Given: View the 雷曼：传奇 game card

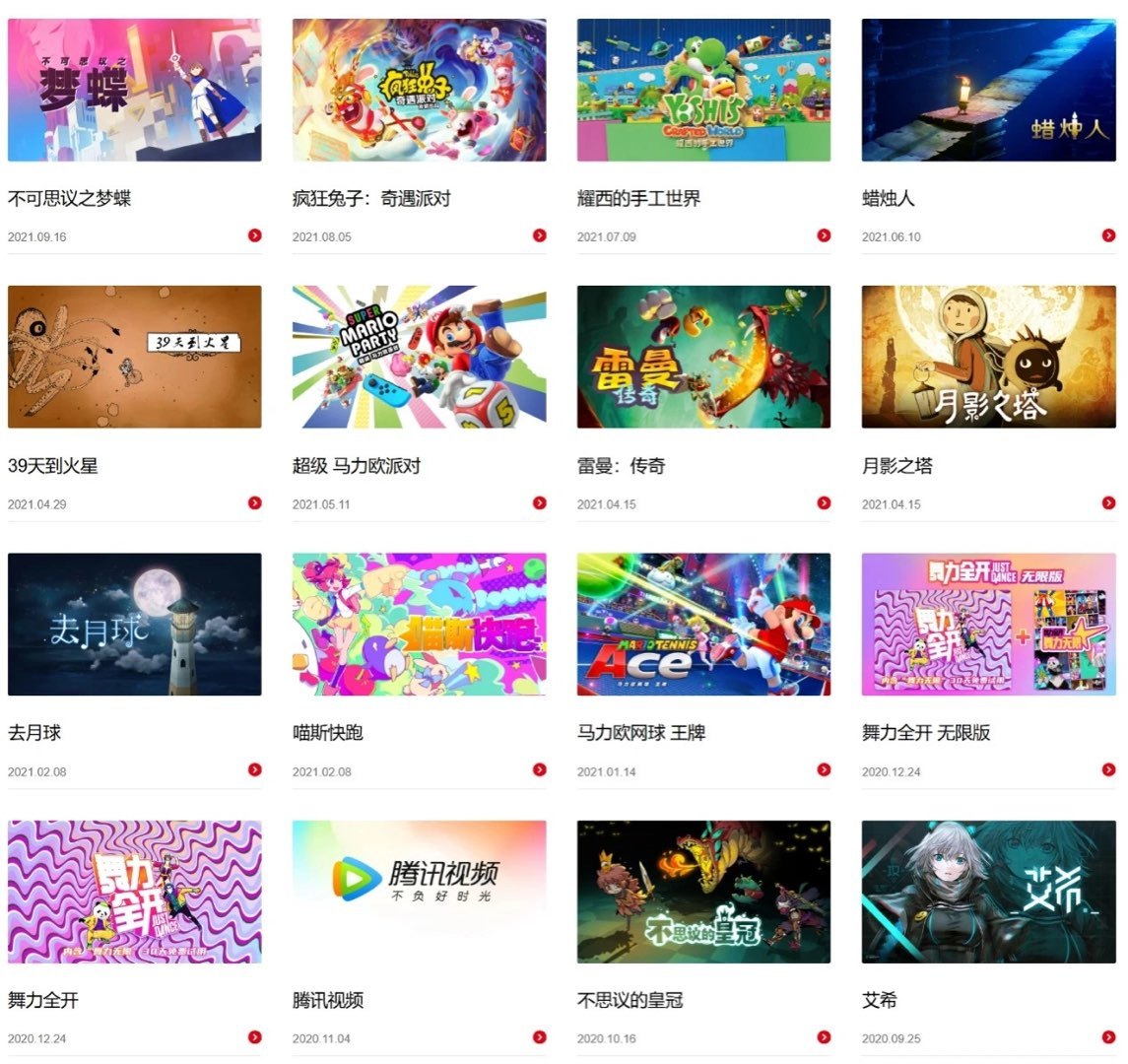Looking at the screenshot, I should (703, 358).
